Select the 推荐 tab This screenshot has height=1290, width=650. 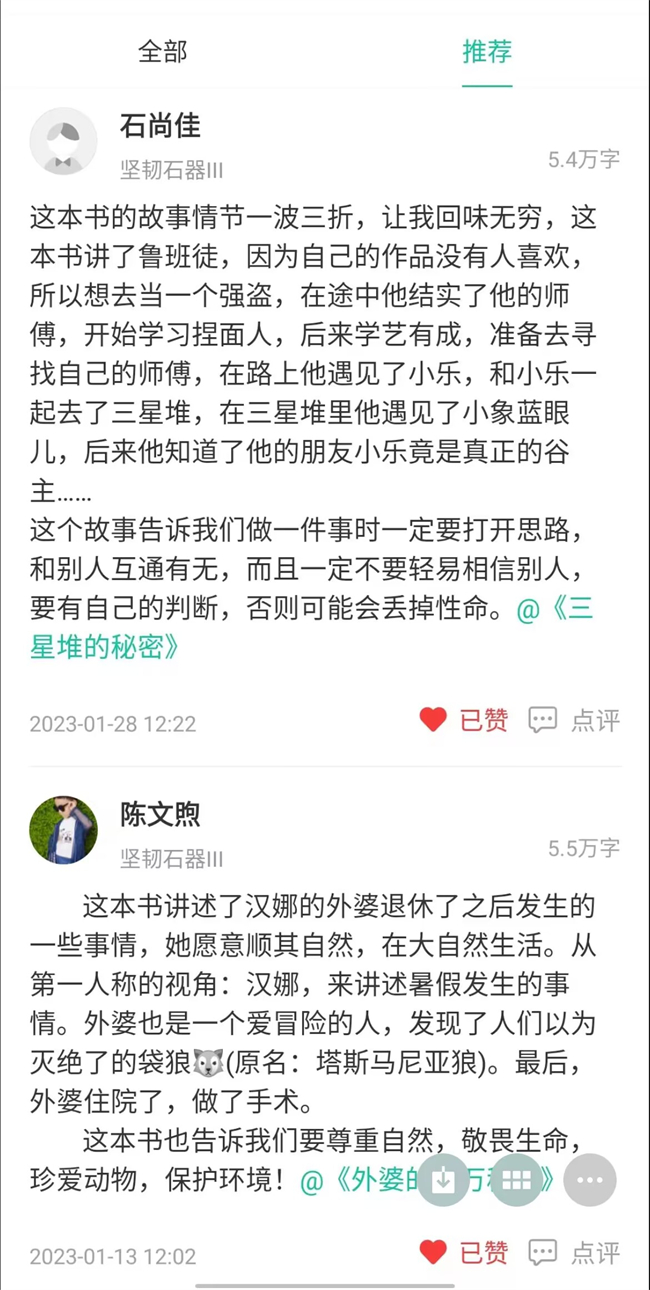(487, 51)
